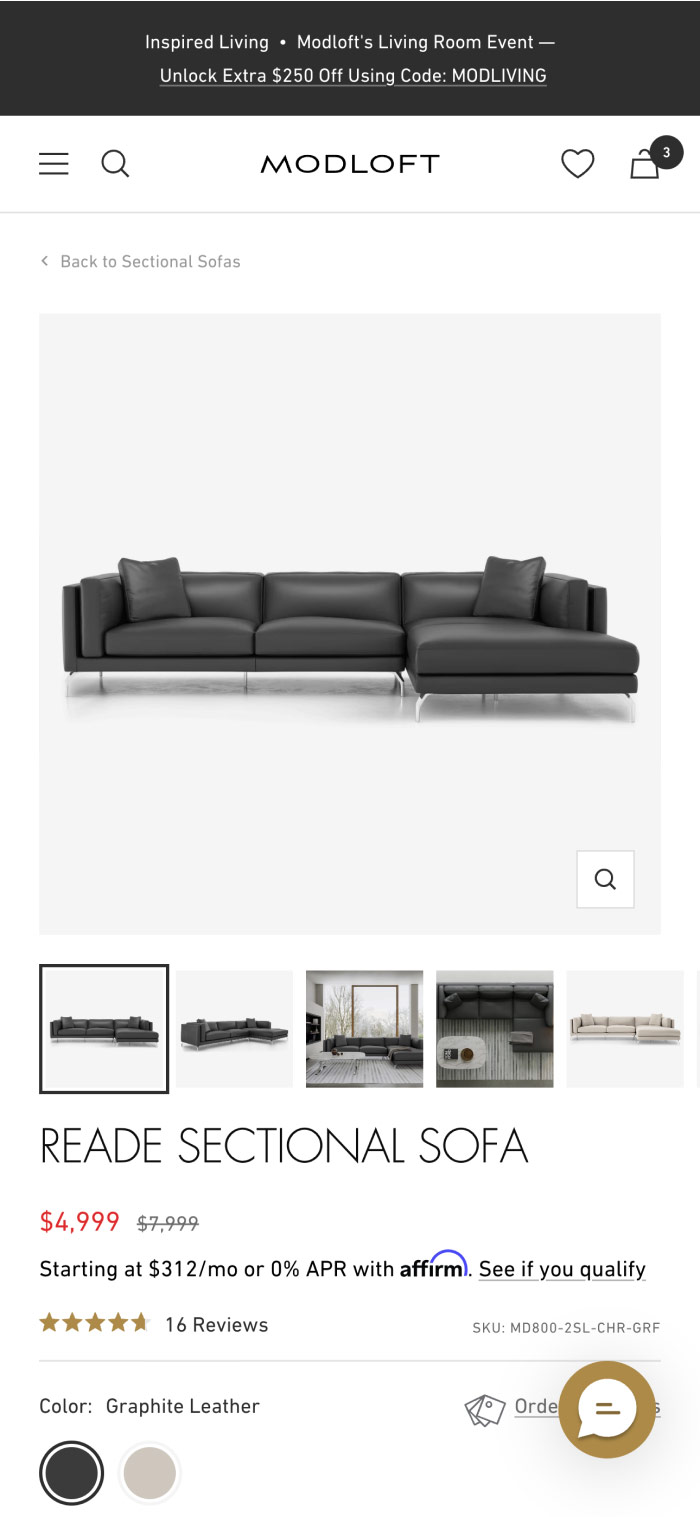
Task: Tap See if you qualify for Affirm
Action: [562, 1269]
